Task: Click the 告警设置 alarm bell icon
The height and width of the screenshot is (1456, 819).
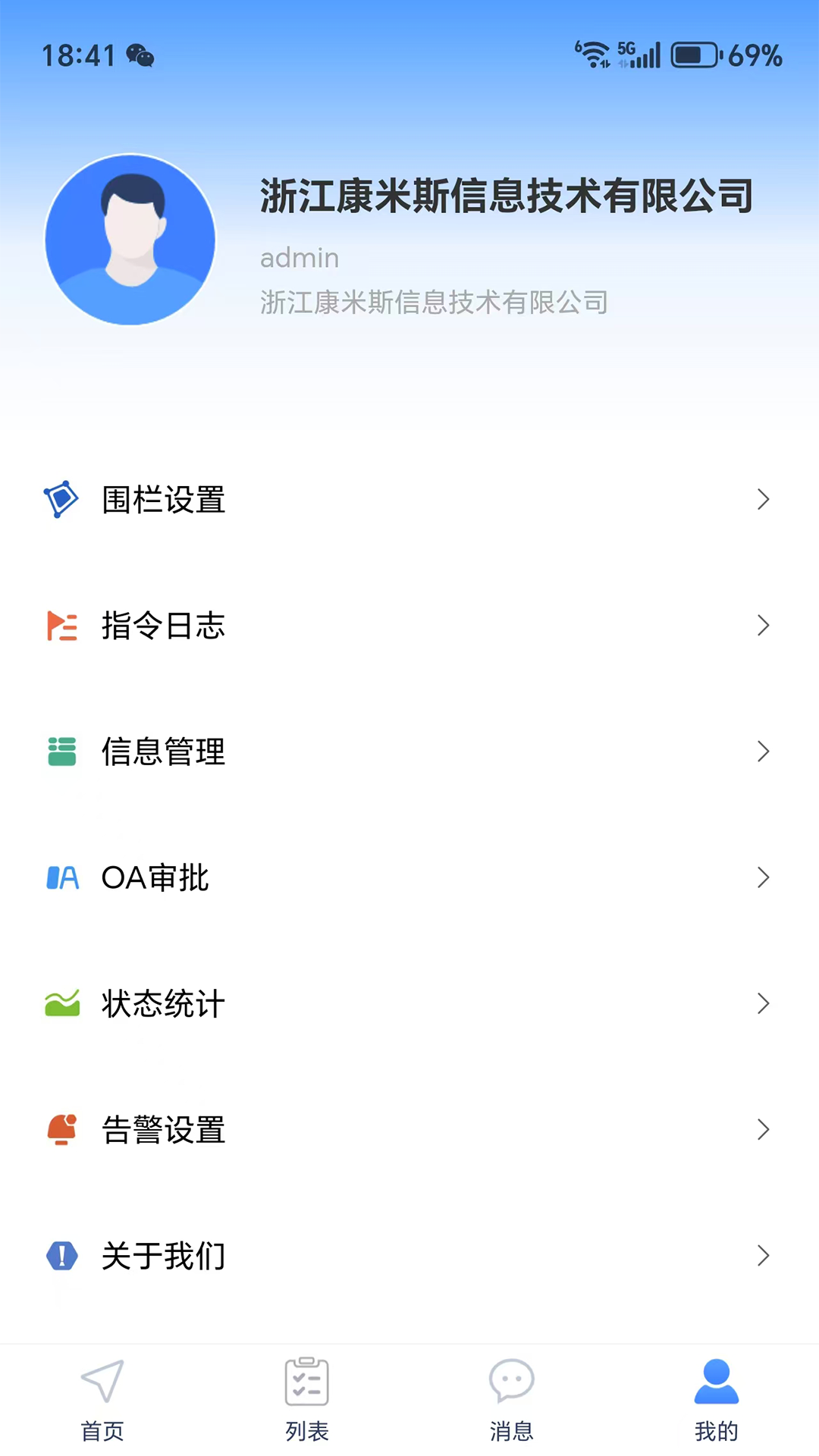Action: point(62,1129)
